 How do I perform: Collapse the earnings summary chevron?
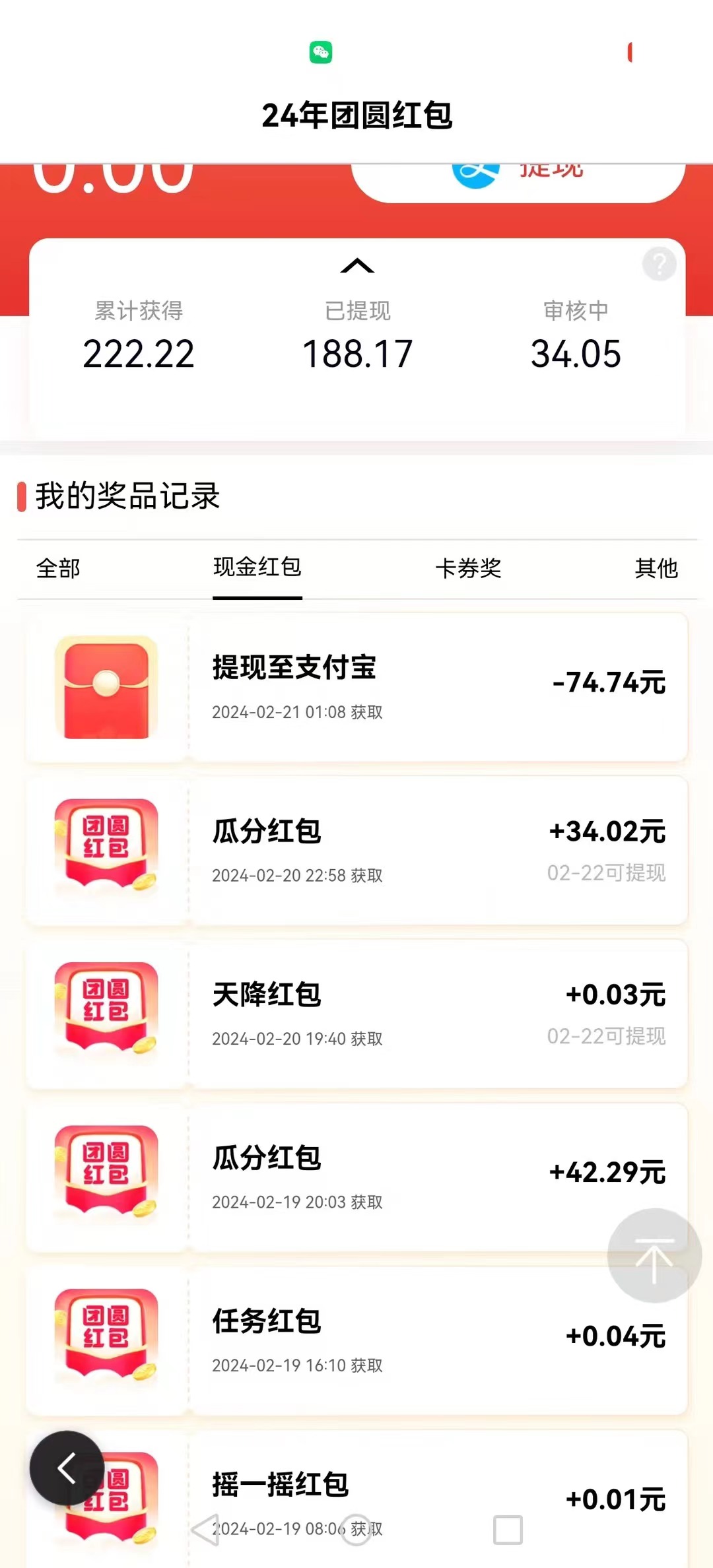pyautogui.click(x=357, y=266)
